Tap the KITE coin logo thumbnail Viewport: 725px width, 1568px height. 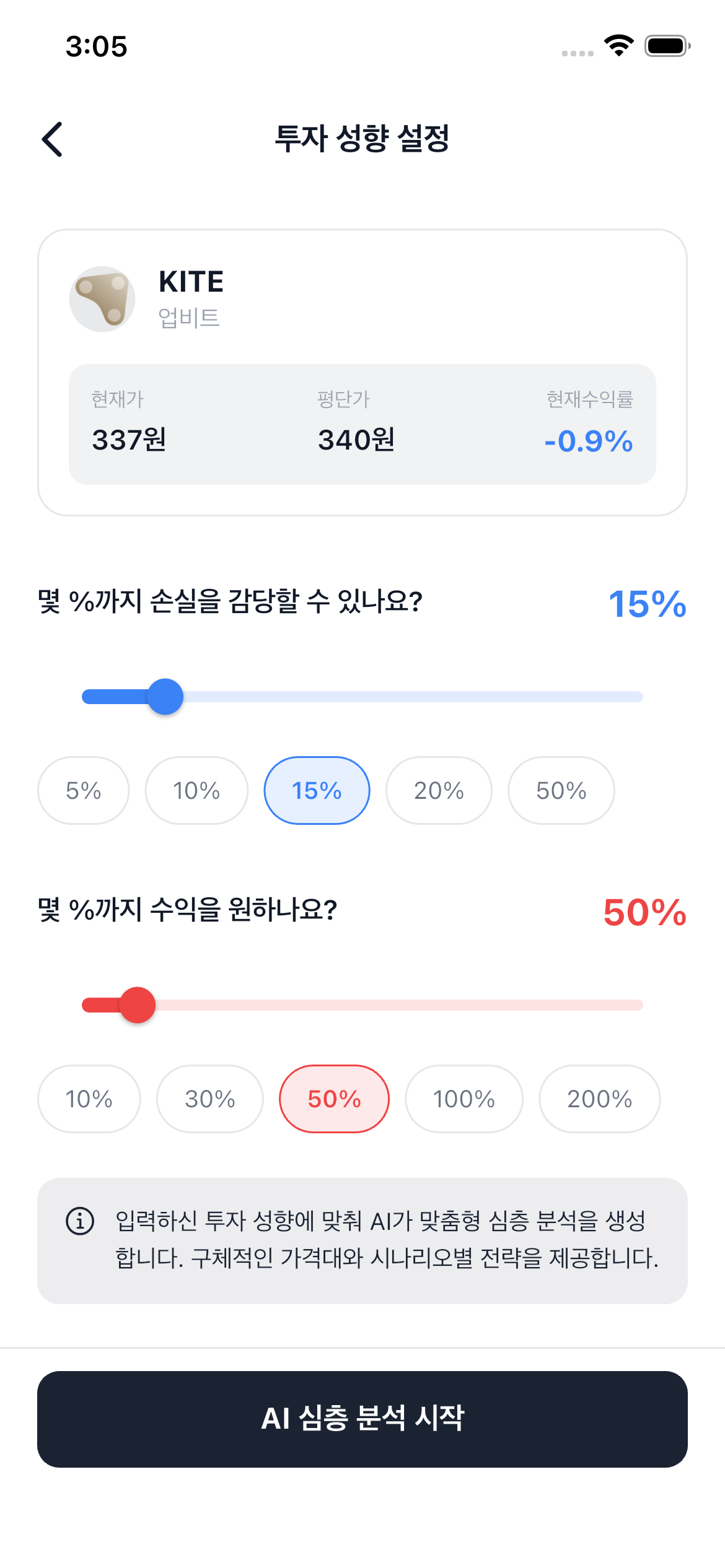pos(102,298)
